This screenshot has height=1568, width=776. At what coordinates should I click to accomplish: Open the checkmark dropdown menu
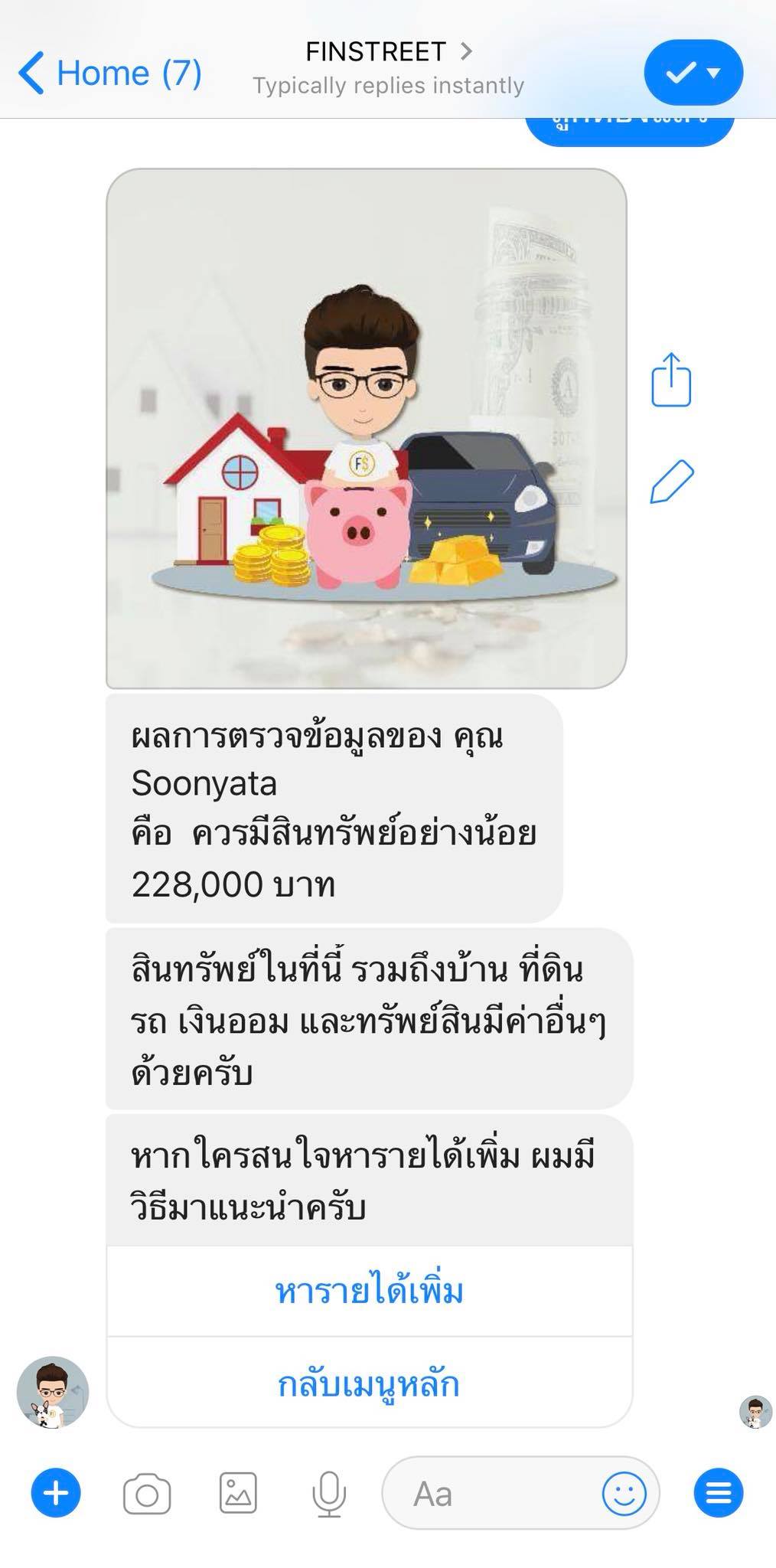(x=693, y=73)
